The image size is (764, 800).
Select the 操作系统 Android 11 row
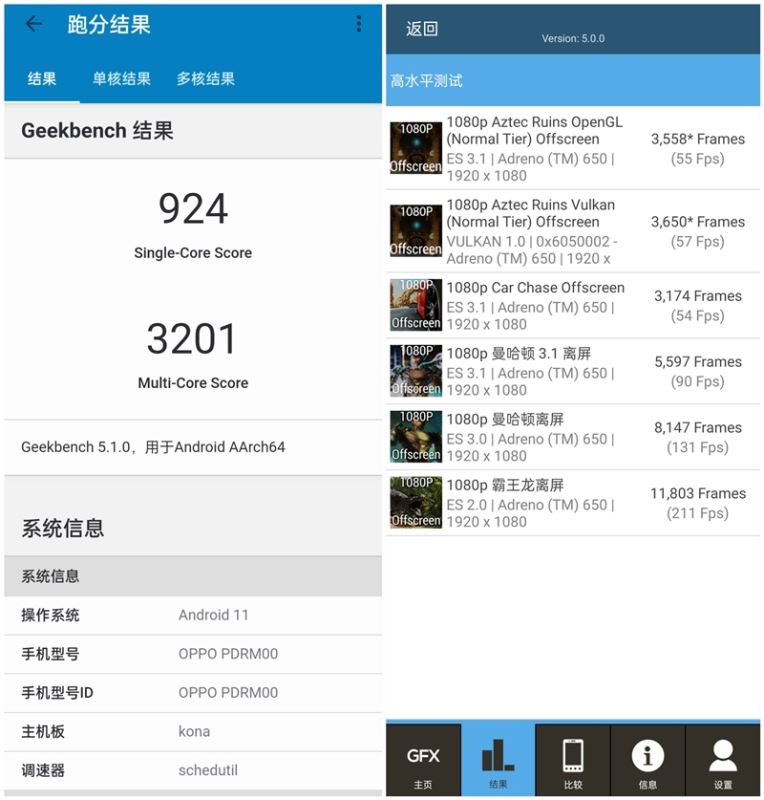click(x=192, y=615)
